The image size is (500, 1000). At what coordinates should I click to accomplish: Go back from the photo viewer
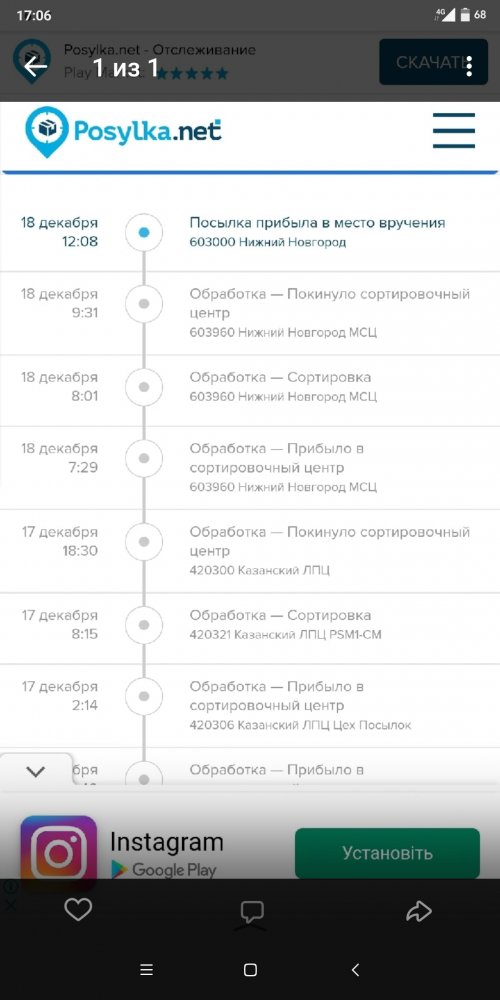[x=36, y=66]
